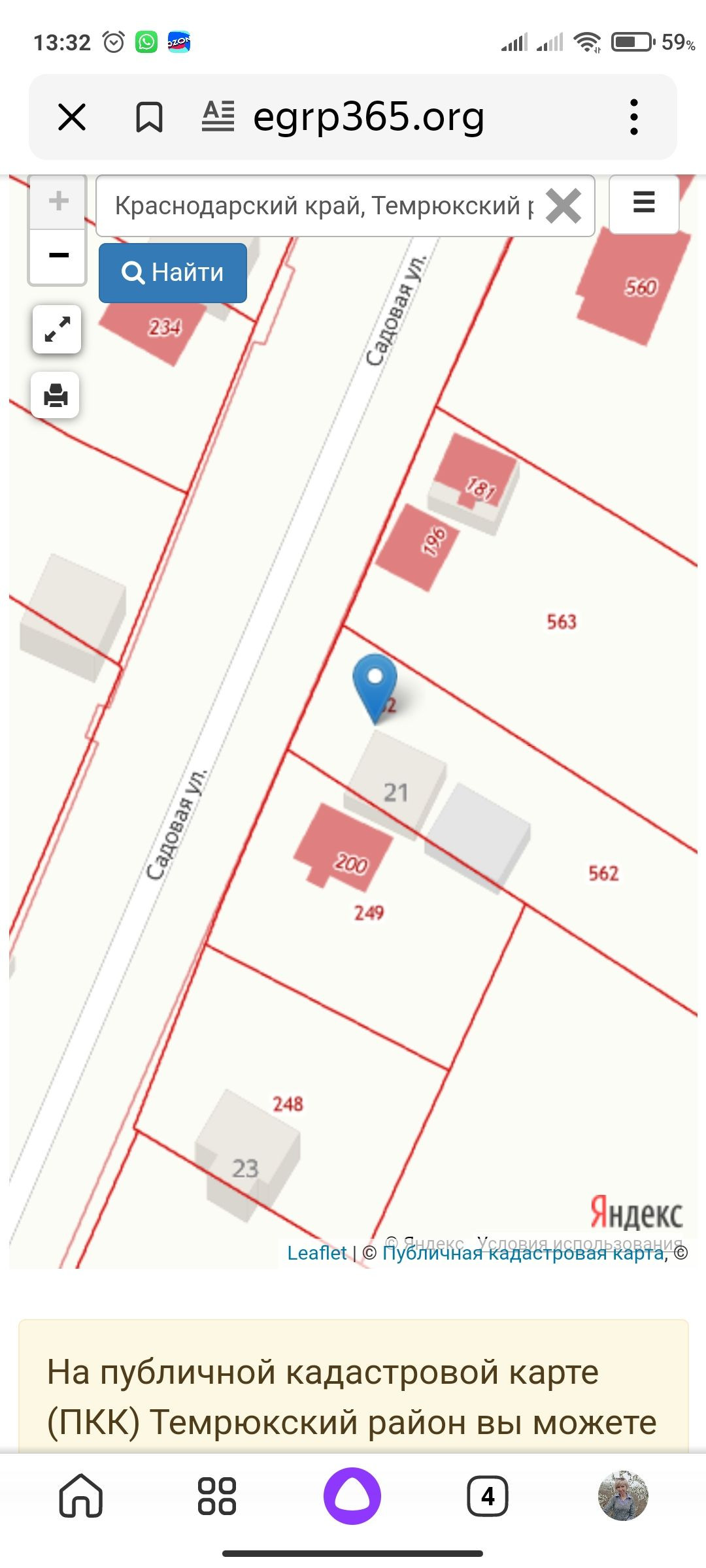Screen dimensions: 706x1568
Task: Close the browser tab with X
Action: (72, 118)
